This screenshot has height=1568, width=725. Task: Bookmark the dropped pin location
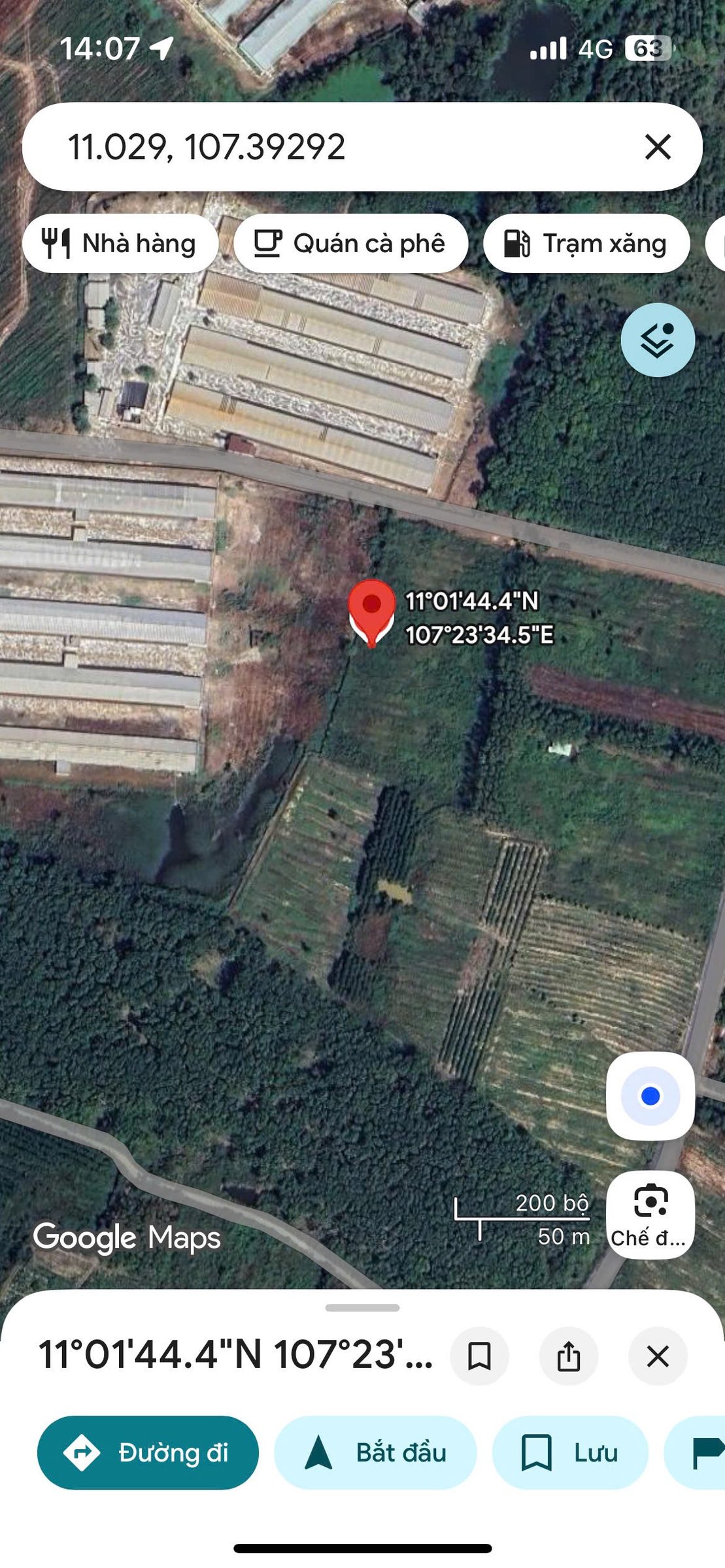tap(479, 1356)
